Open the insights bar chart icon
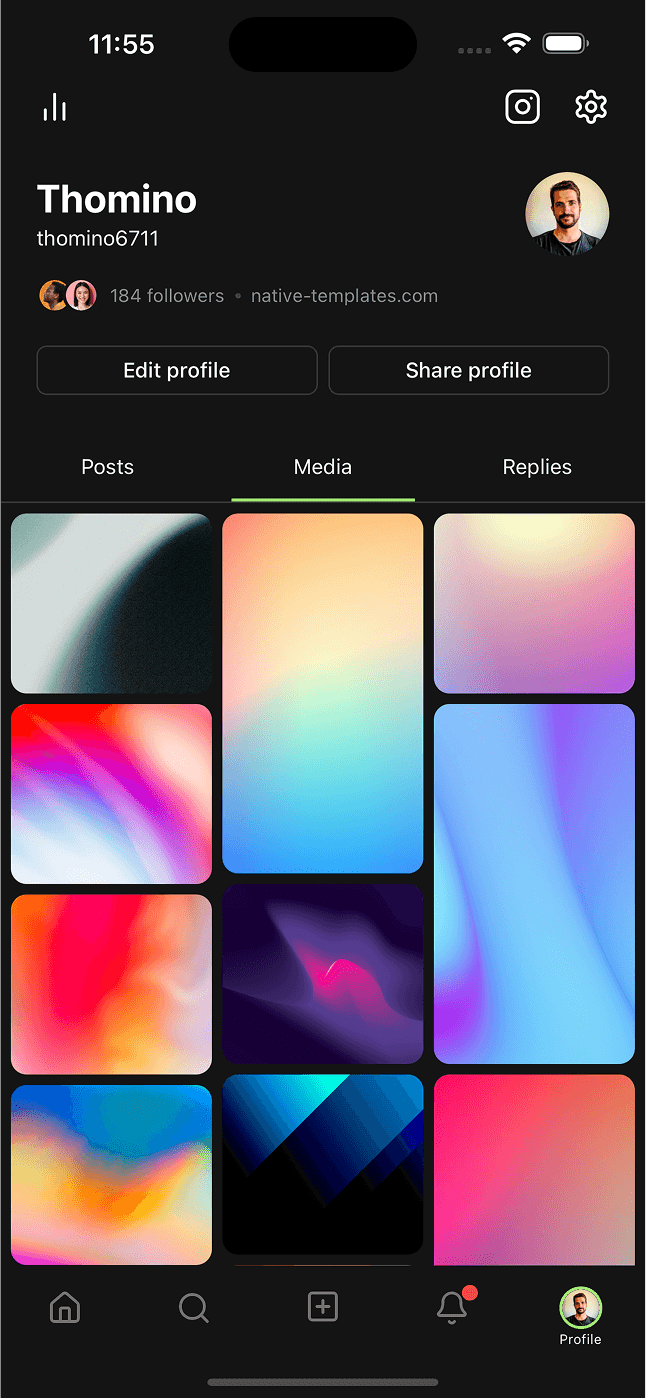Viewport: 646px width, 1398px height. pos(55,108)
